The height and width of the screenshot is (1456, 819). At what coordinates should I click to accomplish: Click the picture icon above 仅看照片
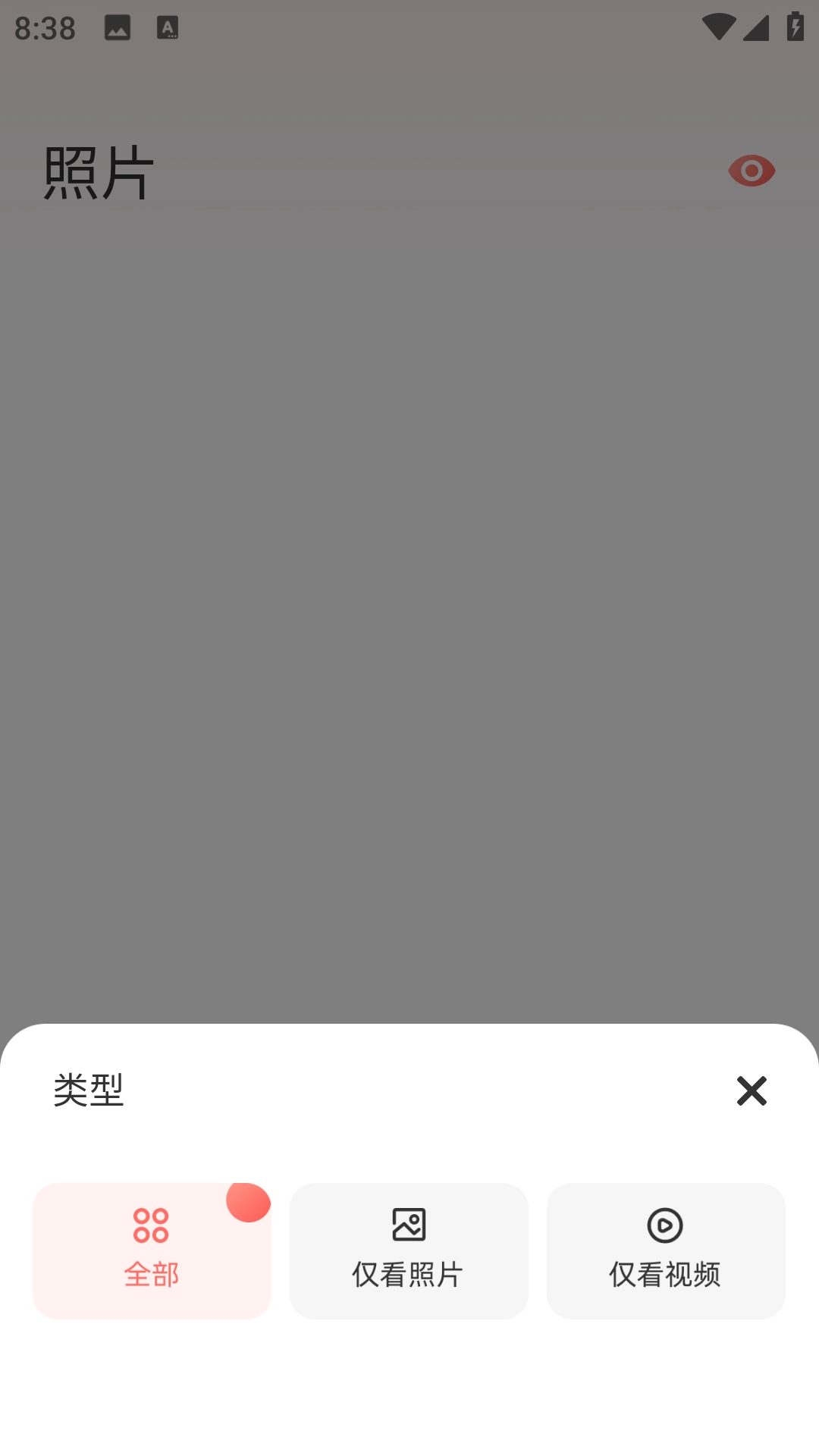[409, 1223]
